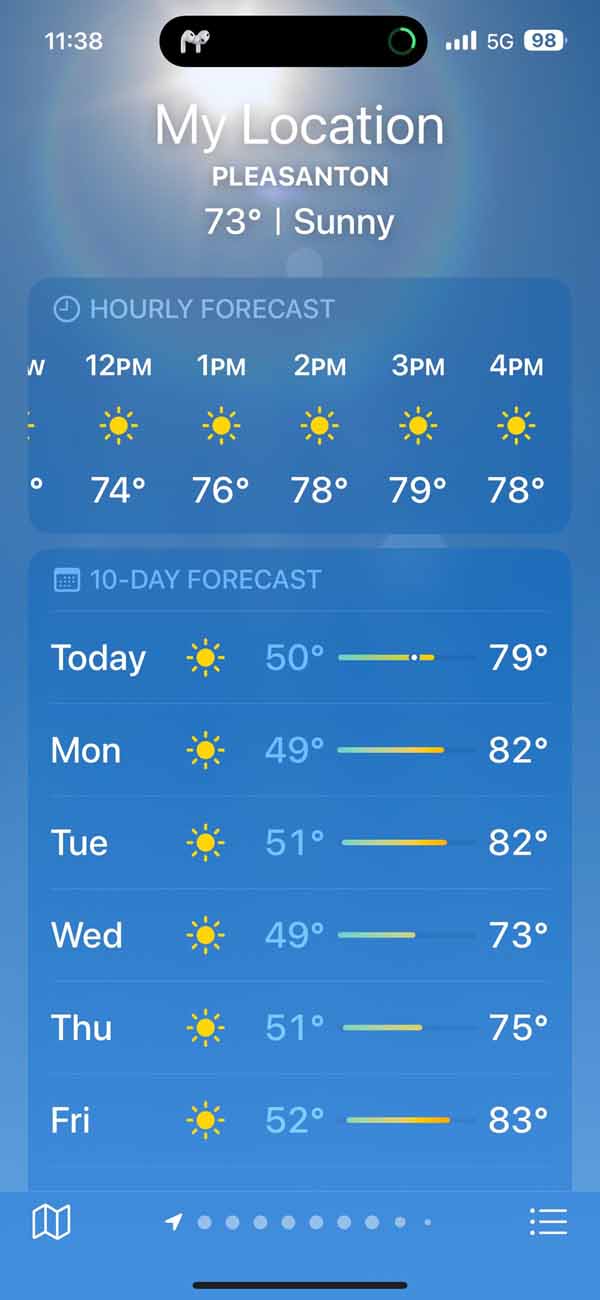Open Friday's forecast details

click(x=299, y=1120)
